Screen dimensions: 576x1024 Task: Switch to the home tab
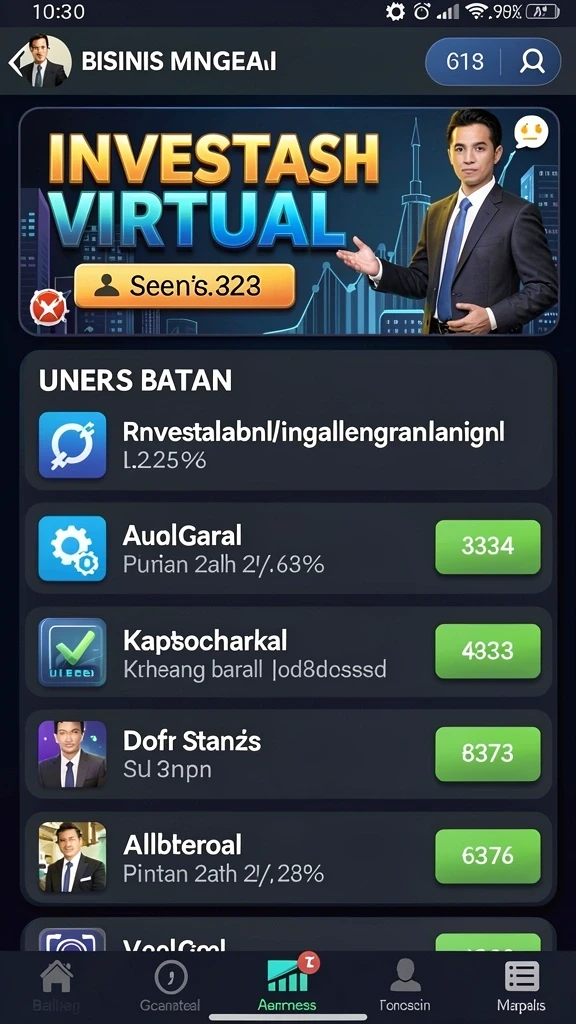tap(56, 985)
